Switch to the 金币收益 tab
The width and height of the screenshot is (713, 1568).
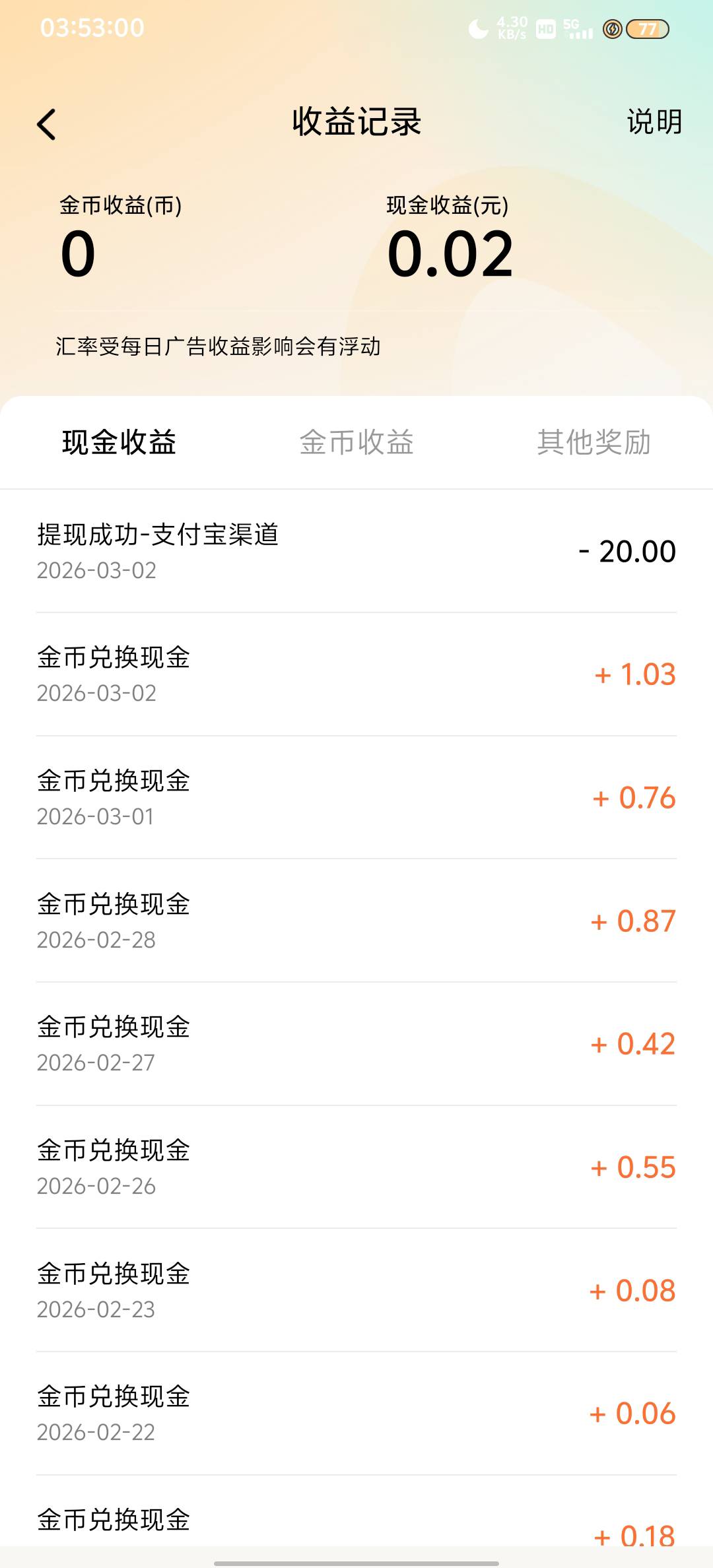[356, 442]
